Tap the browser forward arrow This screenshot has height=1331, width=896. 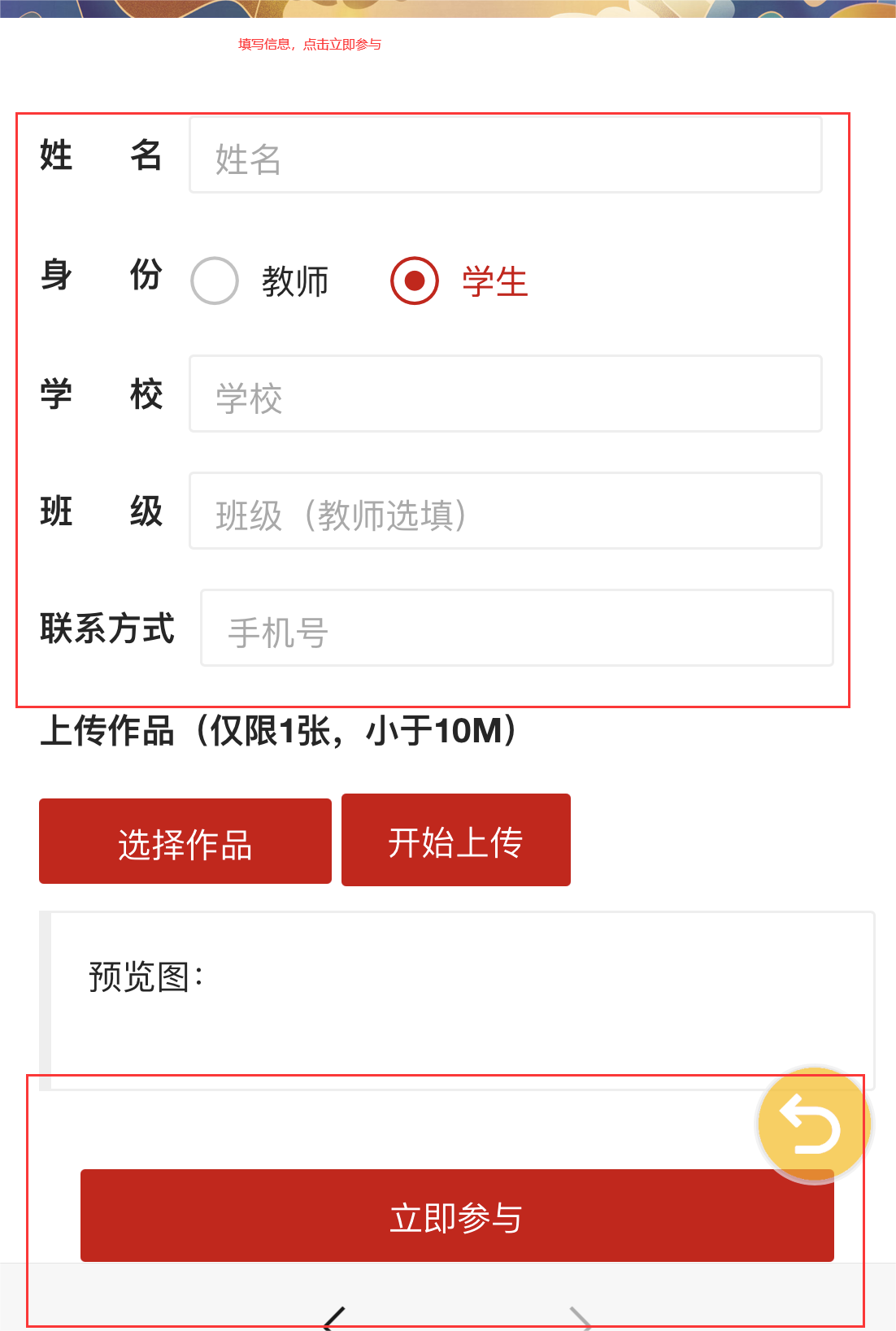click(581, 1317)
